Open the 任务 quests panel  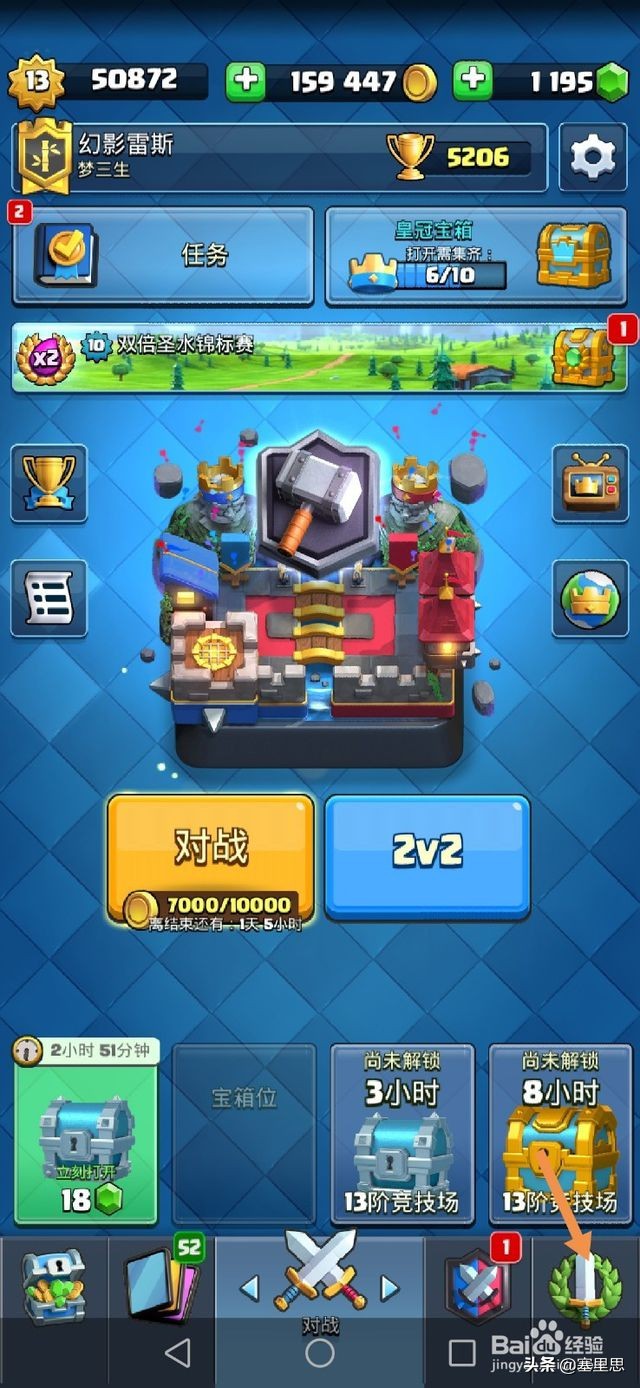[163, 255]
